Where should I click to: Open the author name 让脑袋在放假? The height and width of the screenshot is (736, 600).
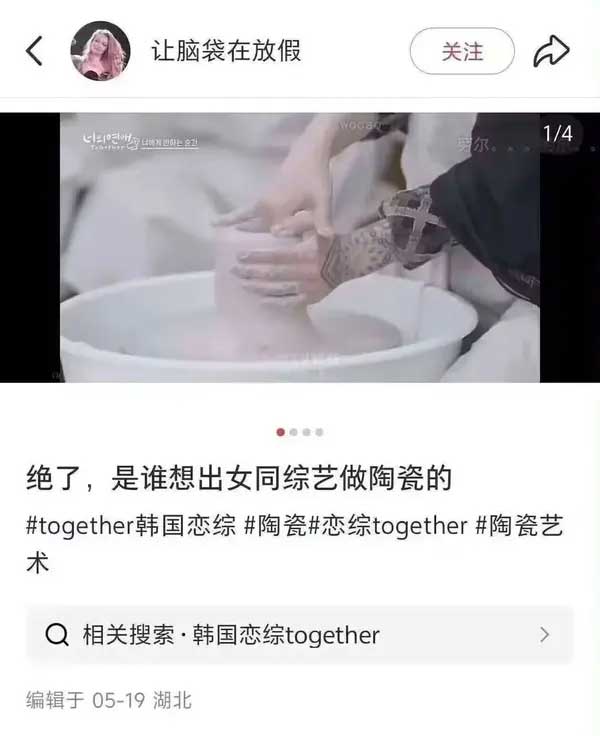[226, 51]
